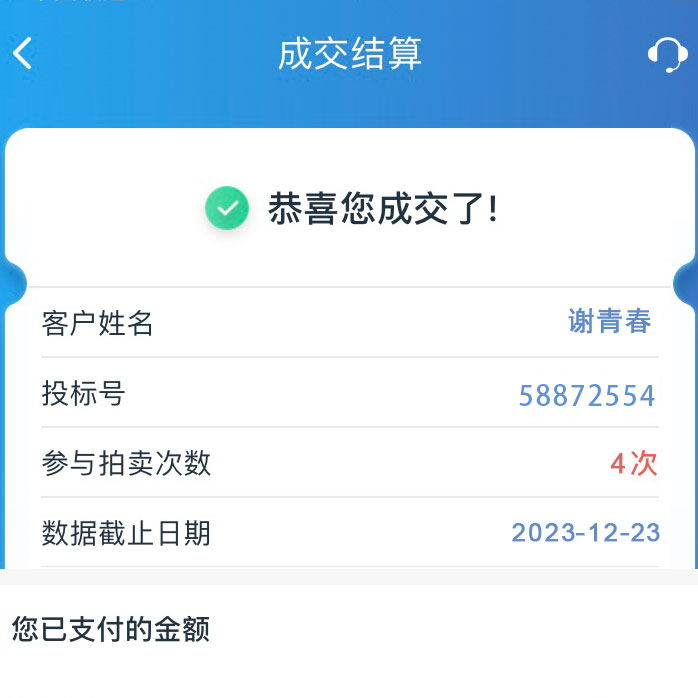Open customer service headset icon
Image resolution: width=698 pixels, height=698 pixels.
(666, 54)
